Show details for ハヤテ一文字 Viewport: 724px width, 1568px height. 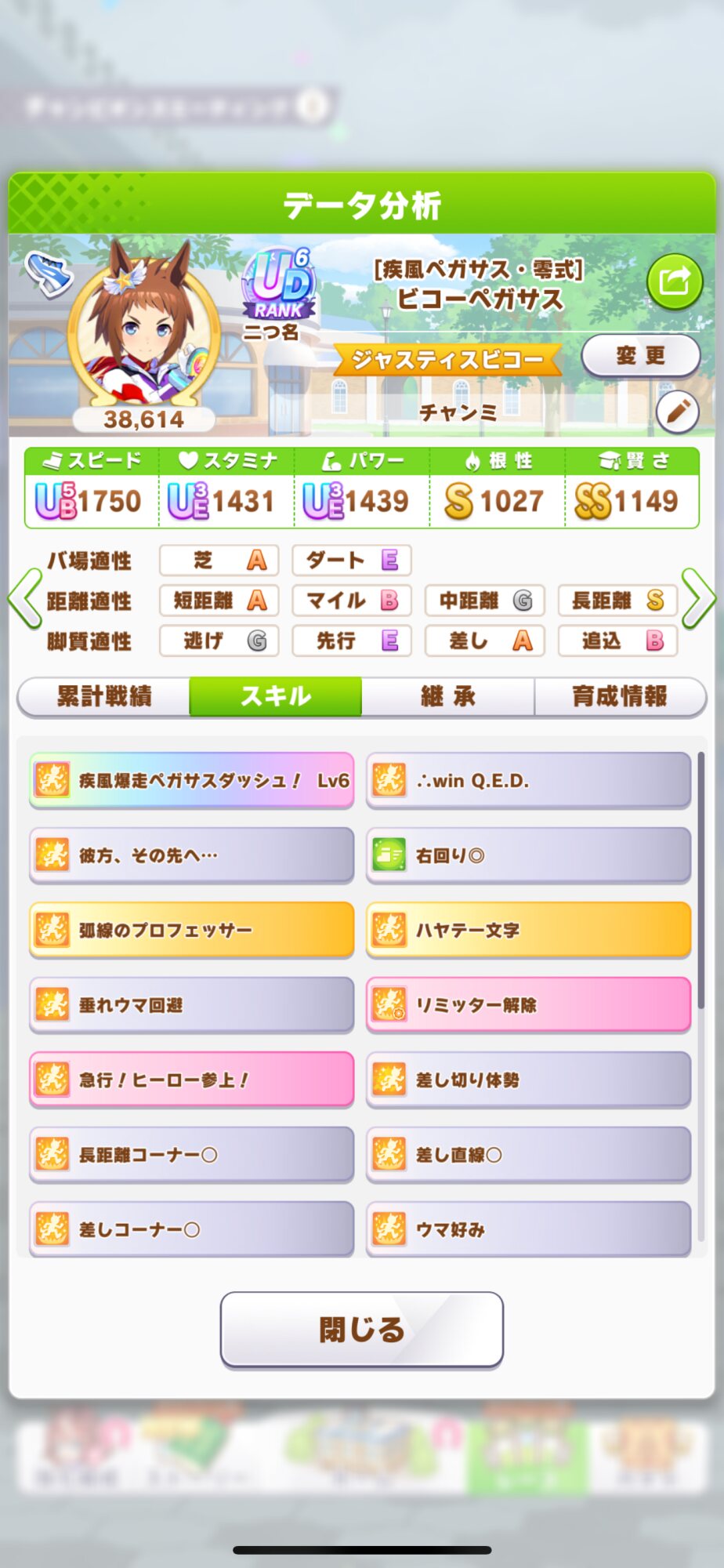(x=528, y=930)
